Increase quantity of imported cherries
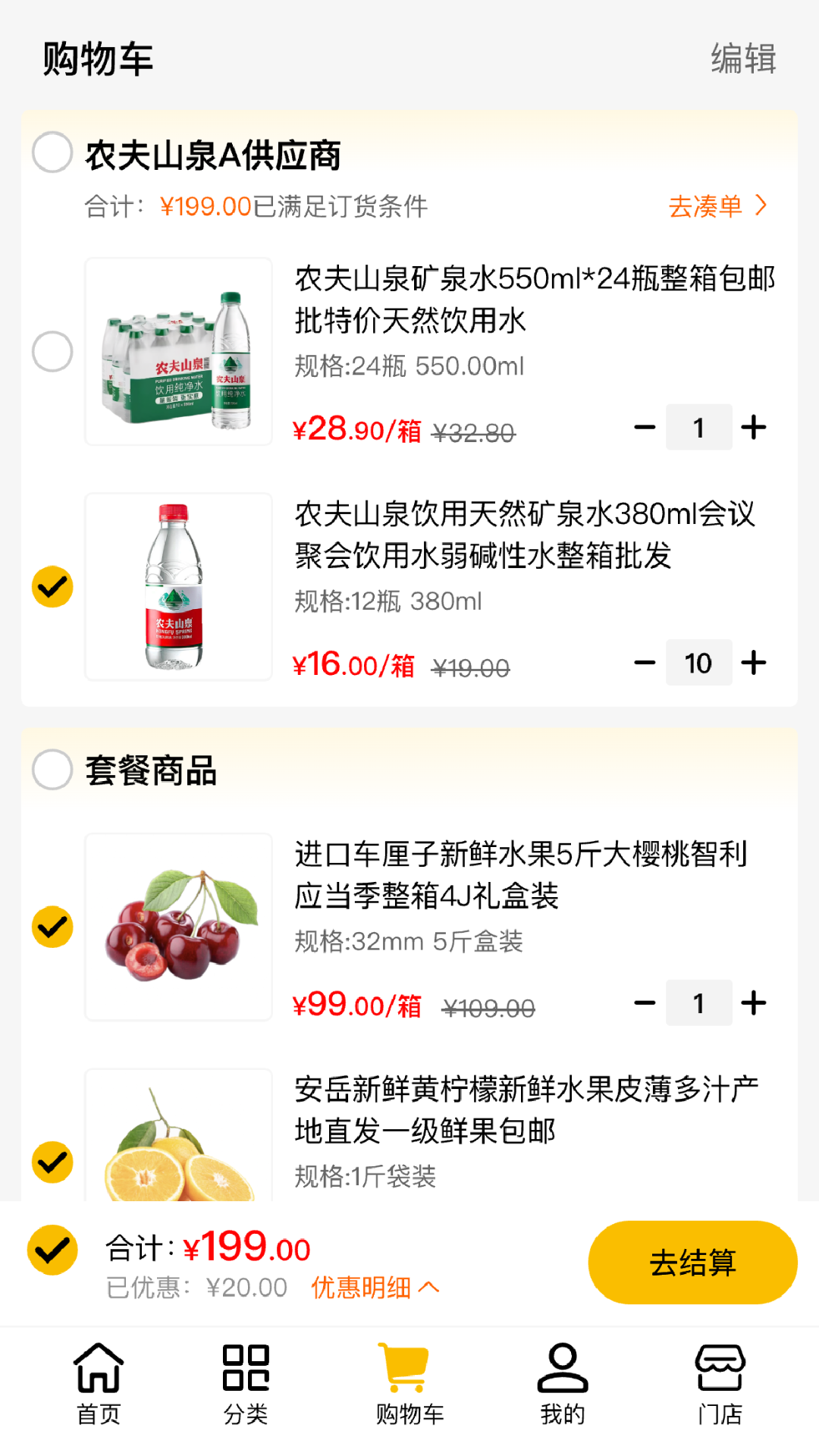819x1456 pixels. 755,1003
